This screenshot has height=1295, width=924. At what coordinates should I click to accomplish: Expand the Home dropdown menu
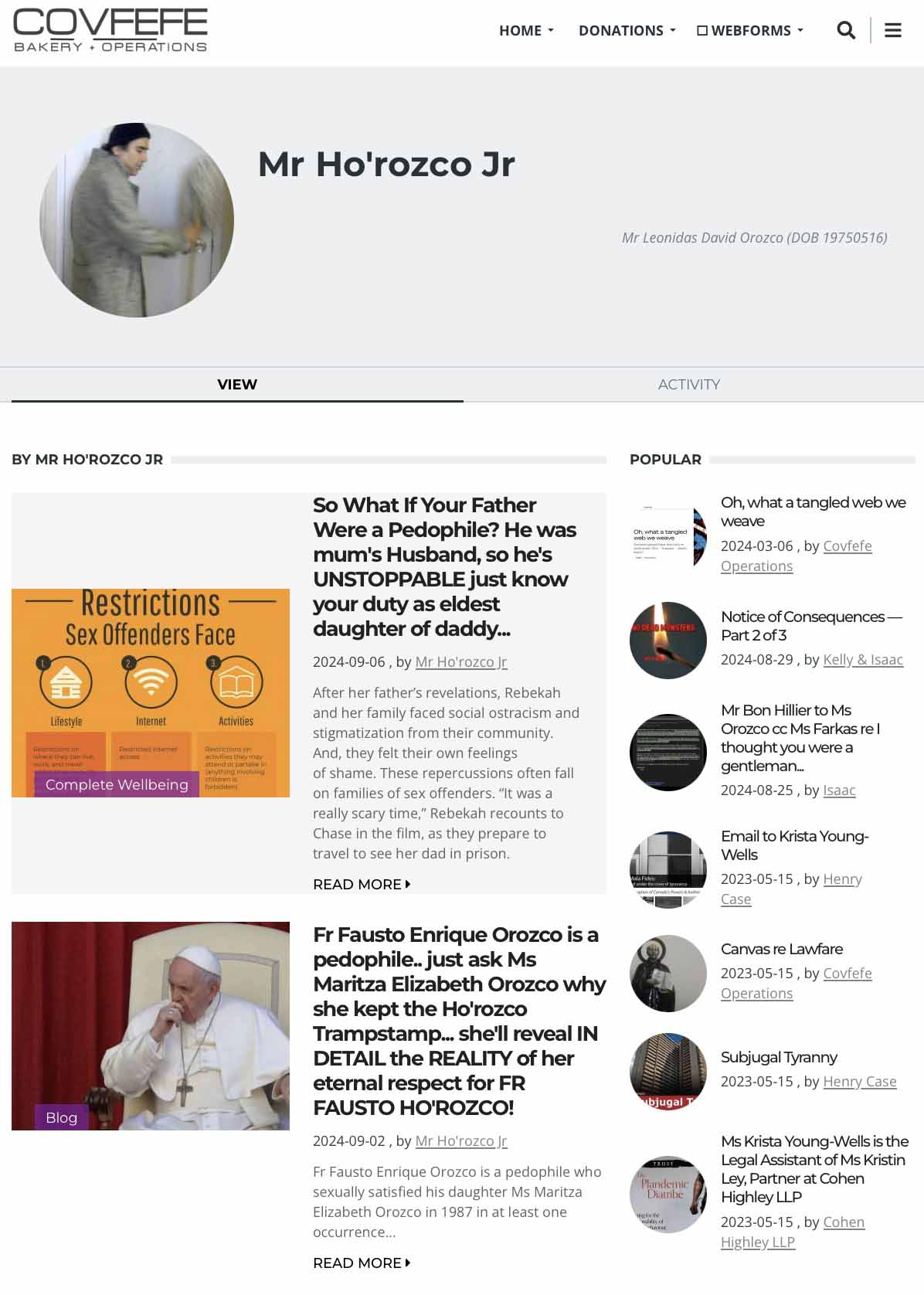[526, 31]
